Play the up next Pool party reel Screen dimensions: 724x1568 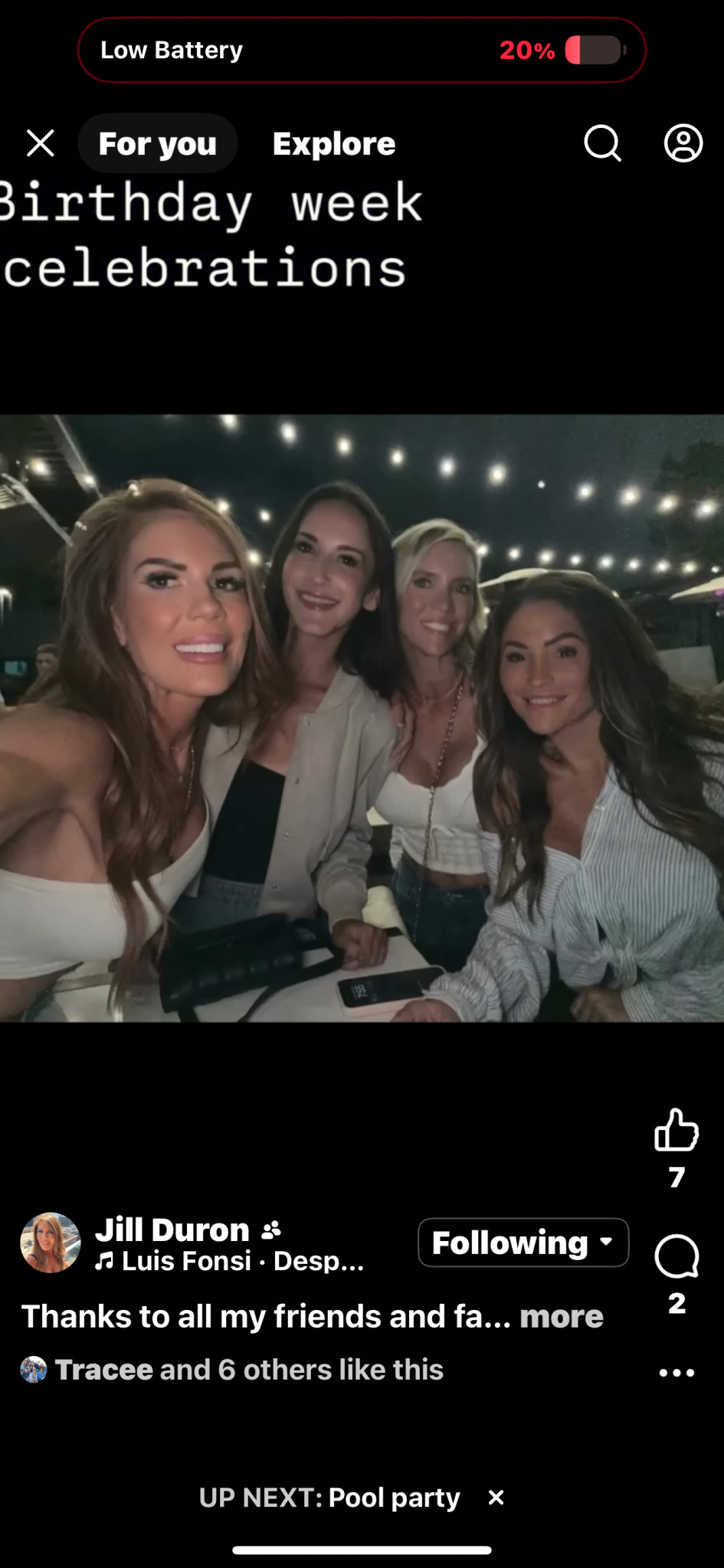pos(329,1498)
